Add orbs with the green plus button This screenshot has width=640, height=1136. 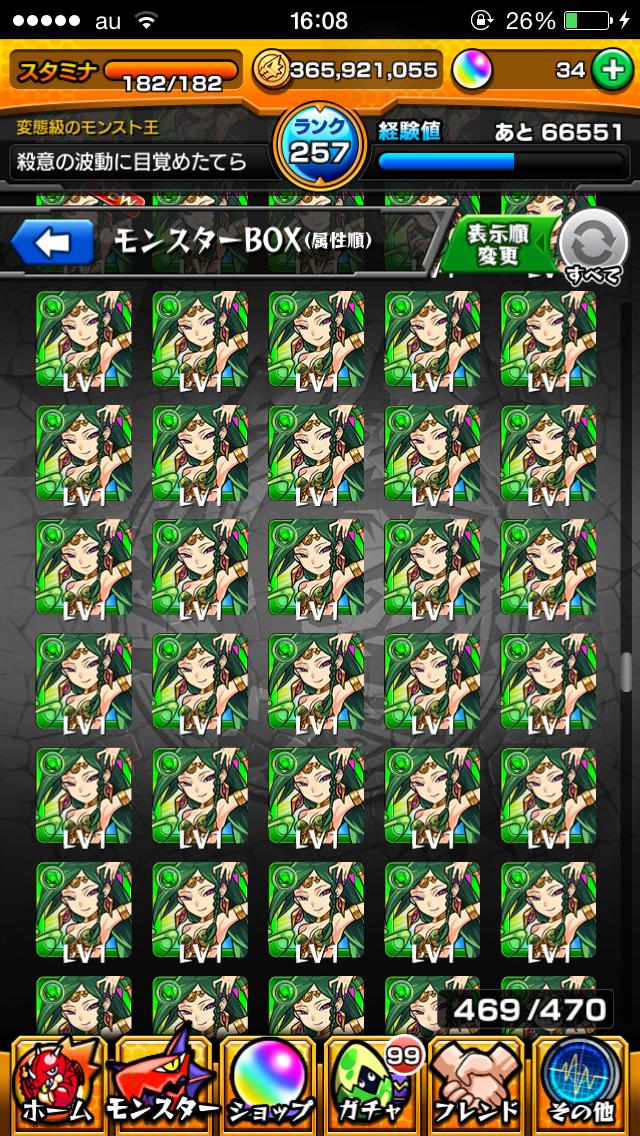[x=609, y=70]
